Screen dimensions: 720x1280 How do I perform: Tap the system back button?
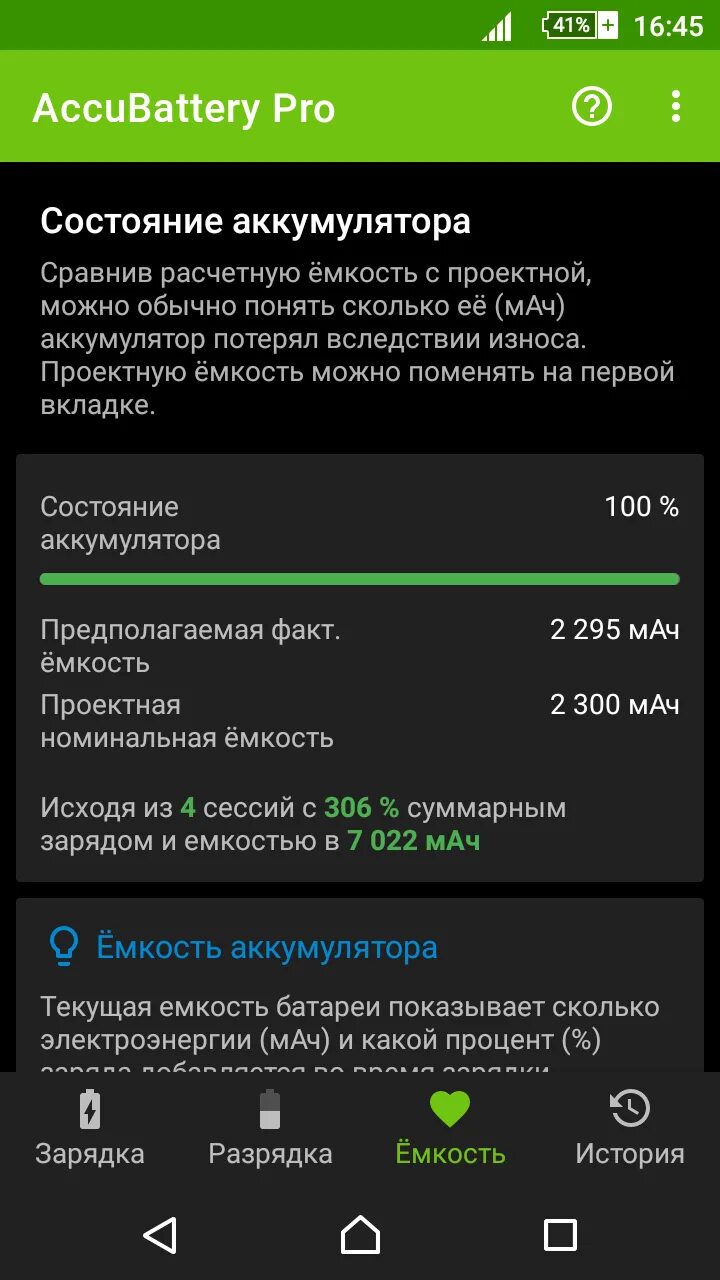pos(160,1235)
